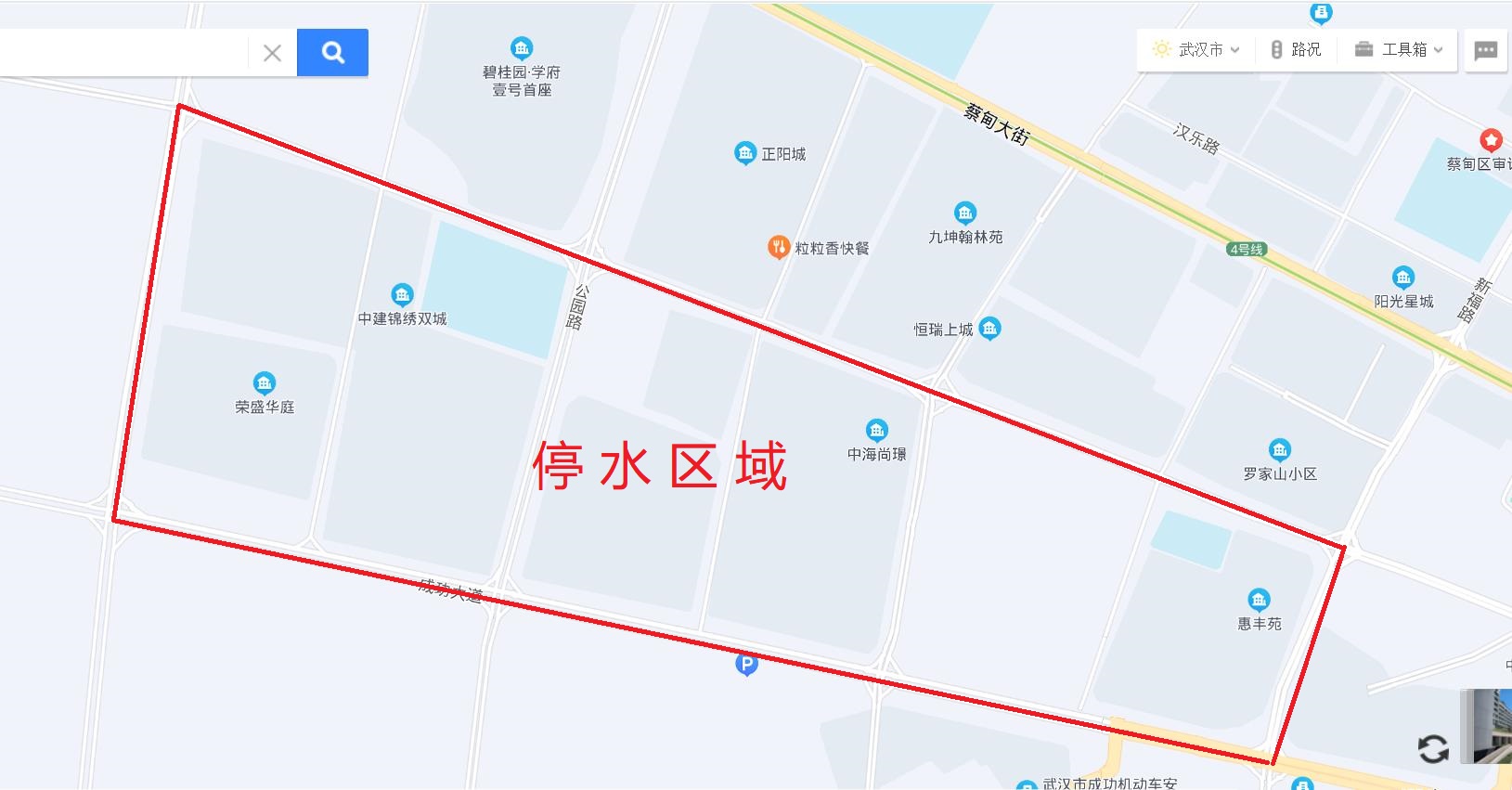Open the 中海尚璟 place marker
The width and height of the screenshot is (1512, 790).
(877, 431)
